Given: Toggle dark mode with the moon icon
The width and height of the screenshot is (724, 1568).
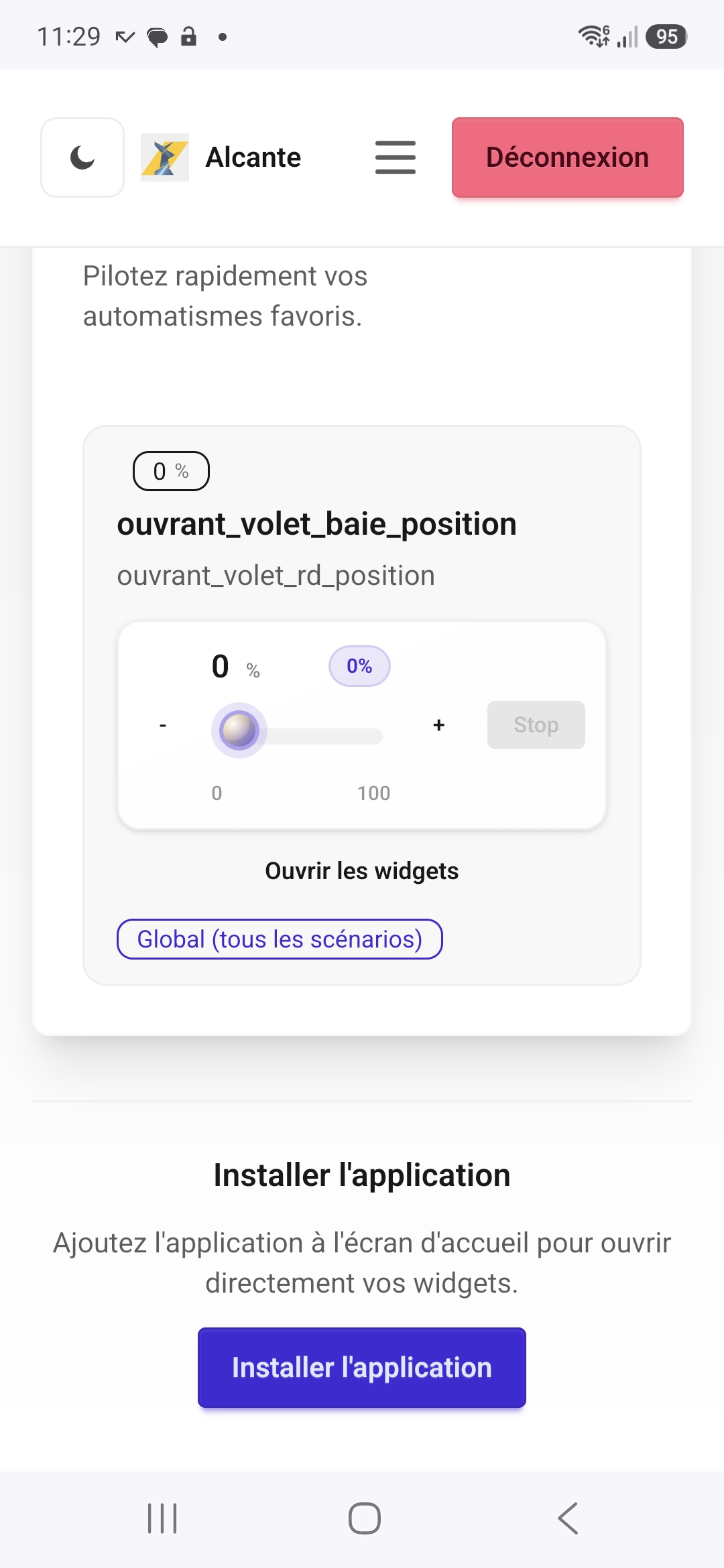Looking at the screenshot, I should 82,157.
